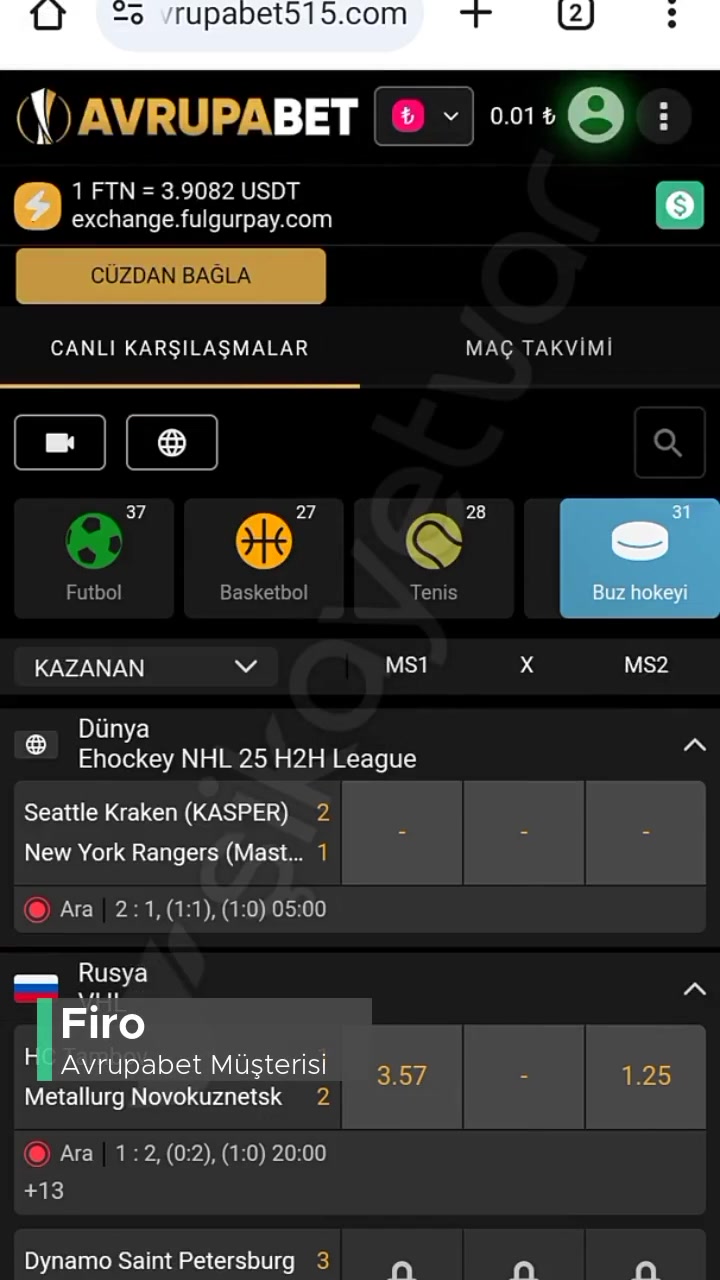Screen dimensions: 720x1280
Task: Open the site options three-dot menu
Action: click(663, 115)
